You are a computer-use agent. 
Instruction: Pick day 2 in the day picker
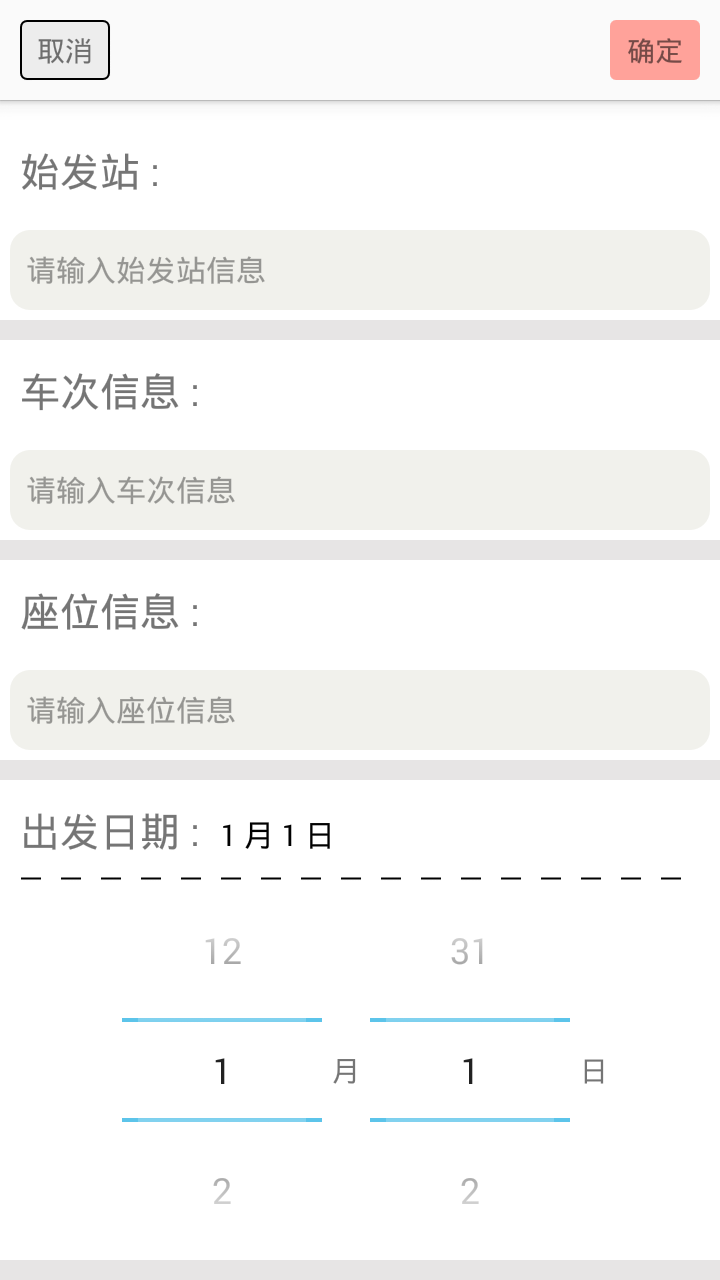(469, 1191)
